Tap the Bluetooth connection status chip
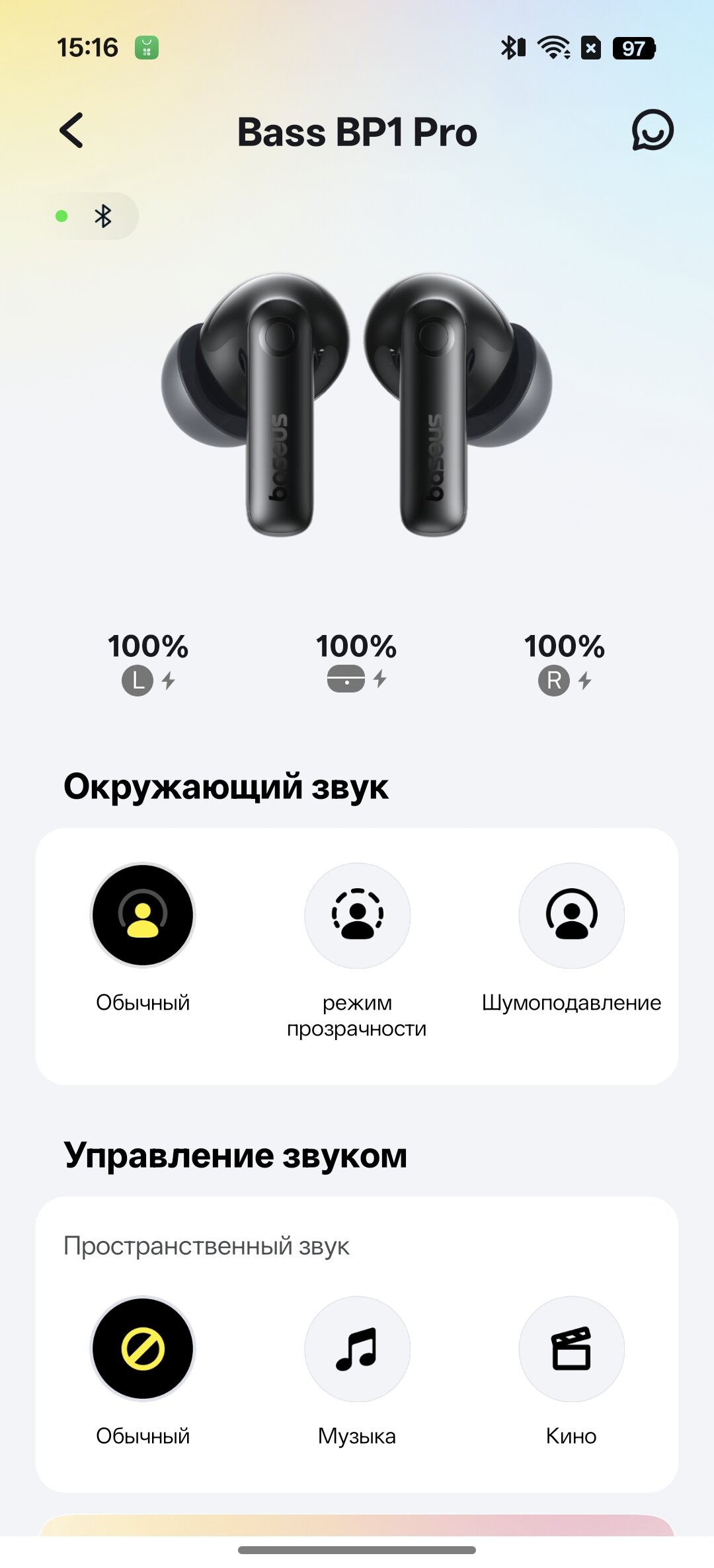Image resolution: width=714 pixels, height=1568 pixels. [x=91, y=216]
